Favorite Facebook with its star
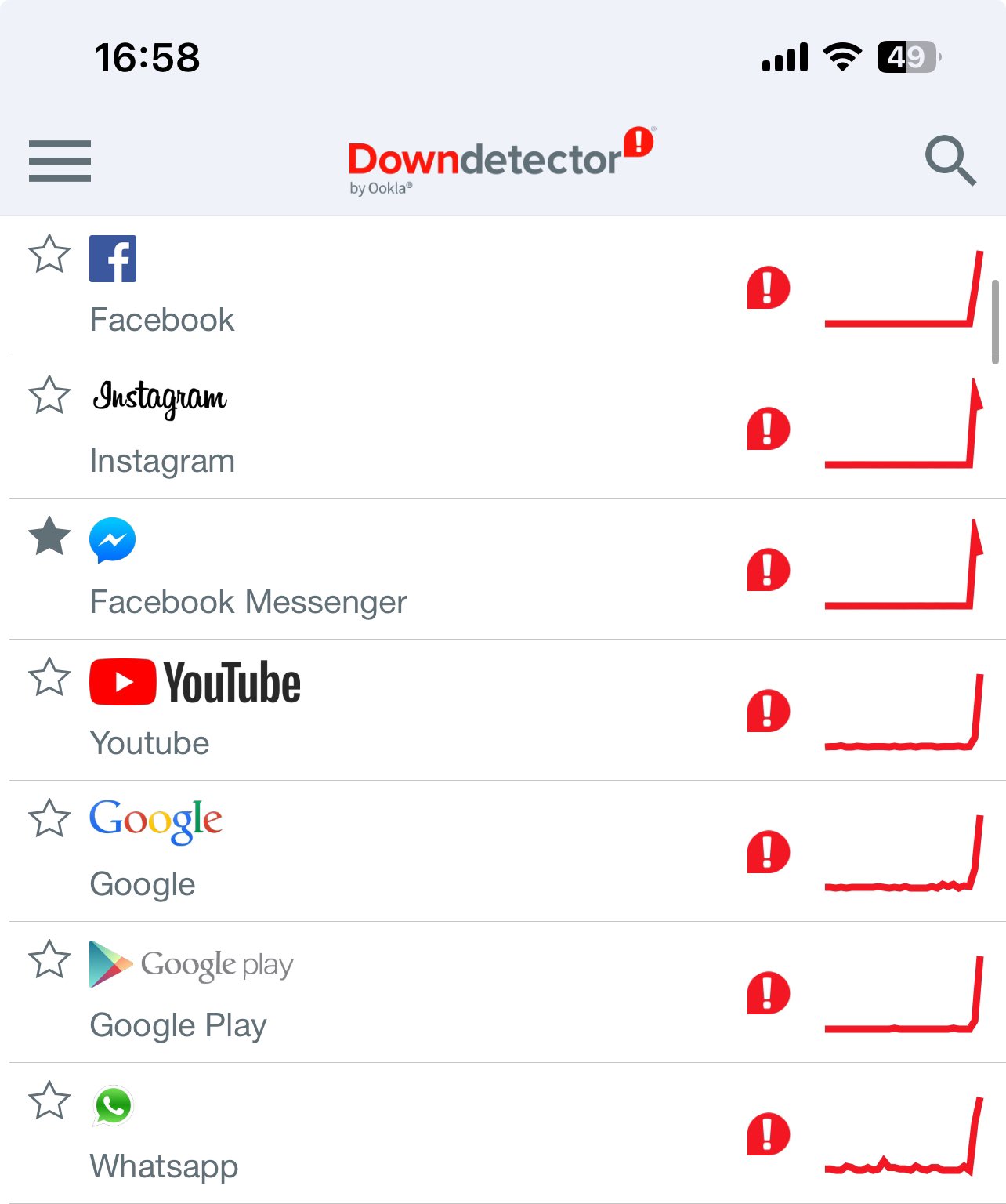The image size is (1006, 1204). [x=49, y=255]
